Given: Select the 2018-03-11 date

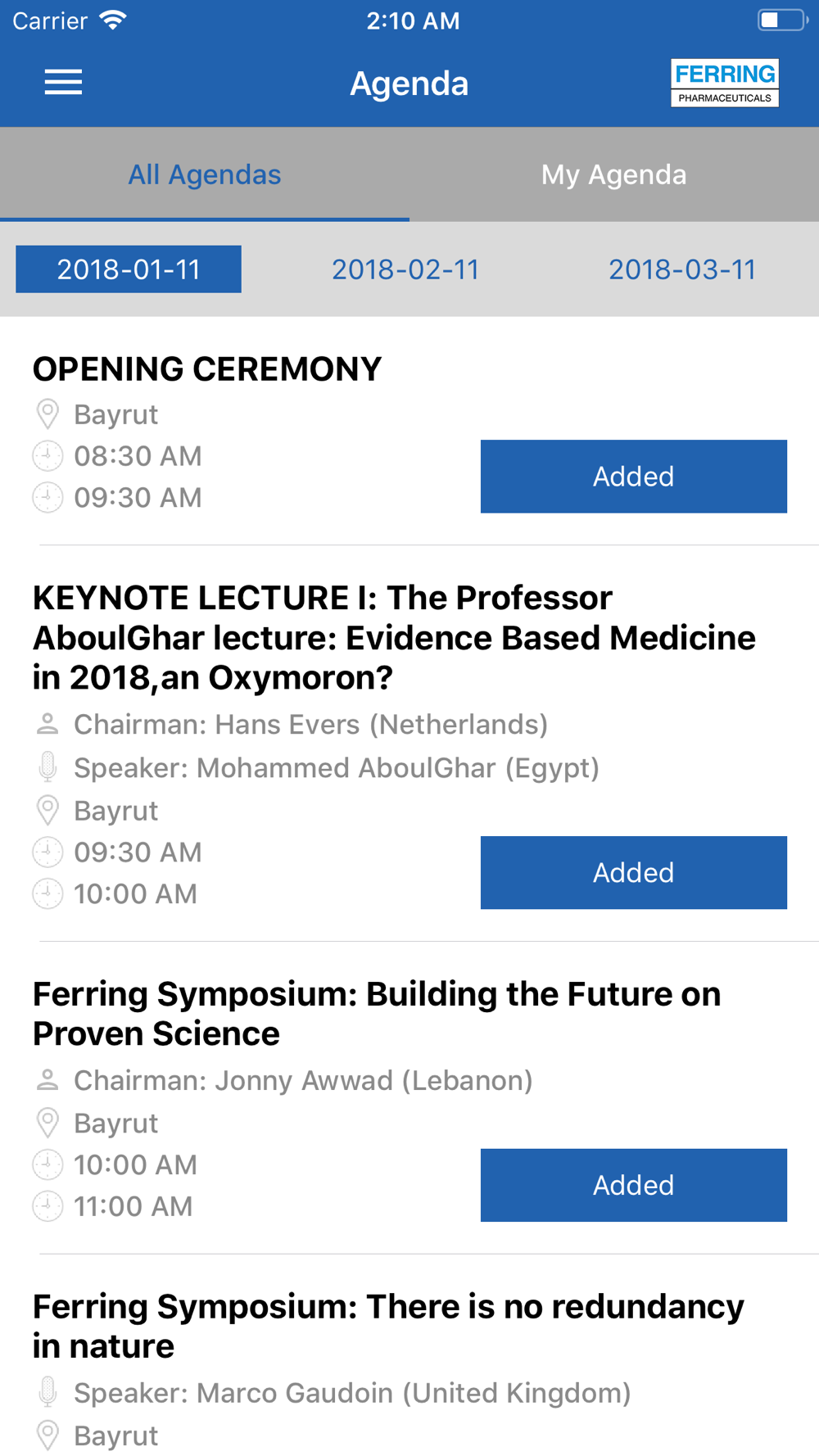Looking at the screenshot, I should point(682,269).
